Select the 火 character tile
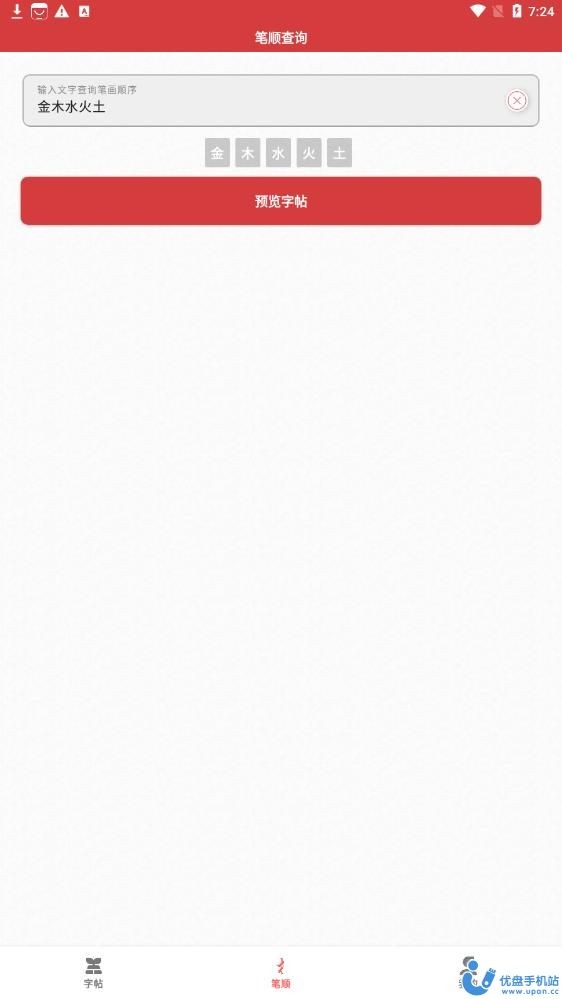Screen dimensions: 562x999 click(x=309, y=154)
